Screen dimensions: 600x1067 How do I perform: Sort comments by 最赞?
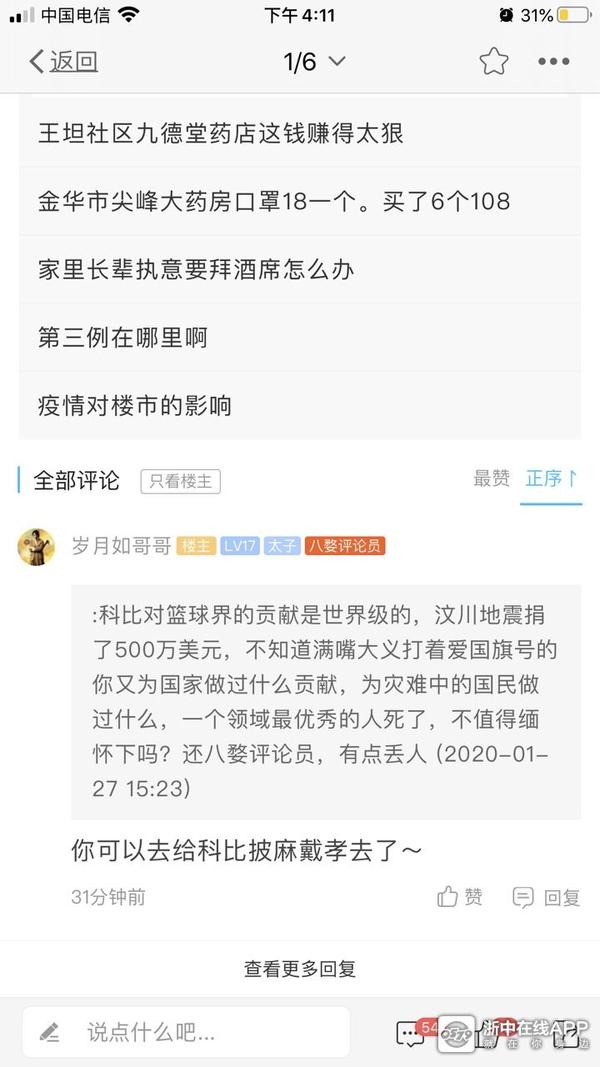(491, 479)
